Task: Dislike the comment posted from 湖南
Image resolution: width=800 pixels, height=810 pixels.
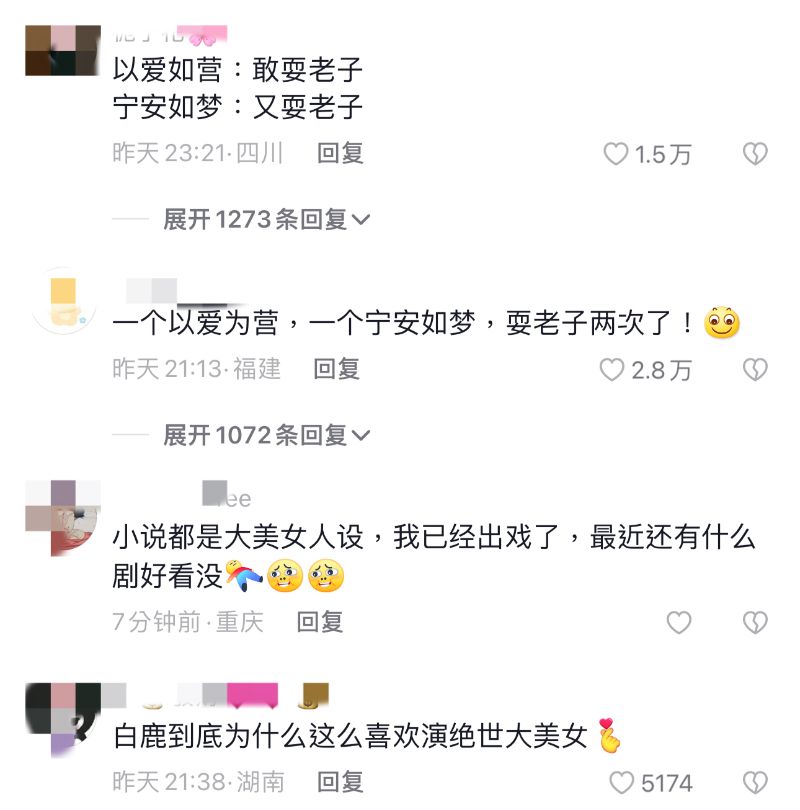Action: [754, 782]
